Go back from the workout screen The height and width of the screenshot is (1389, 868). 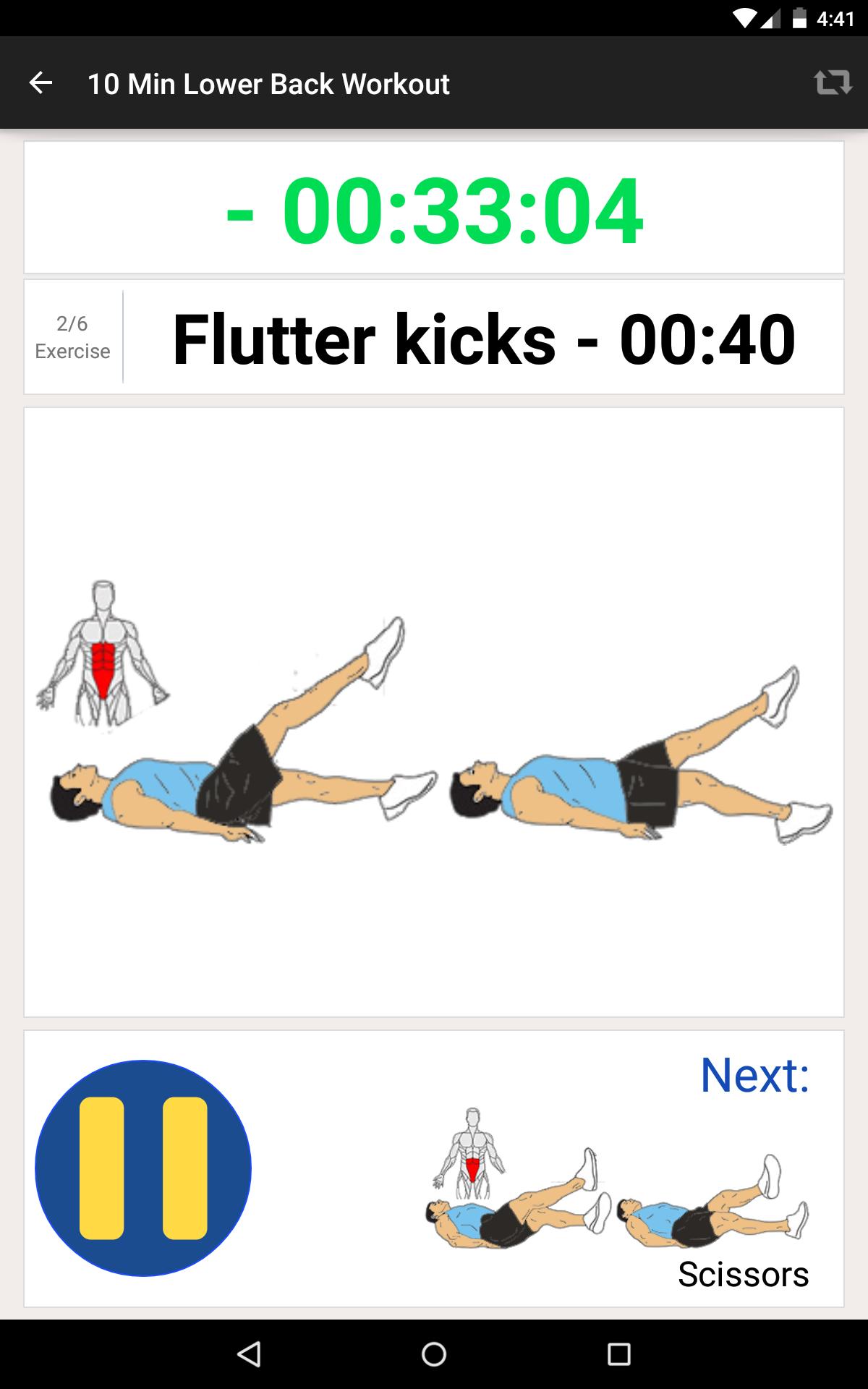tap(41, 83)
